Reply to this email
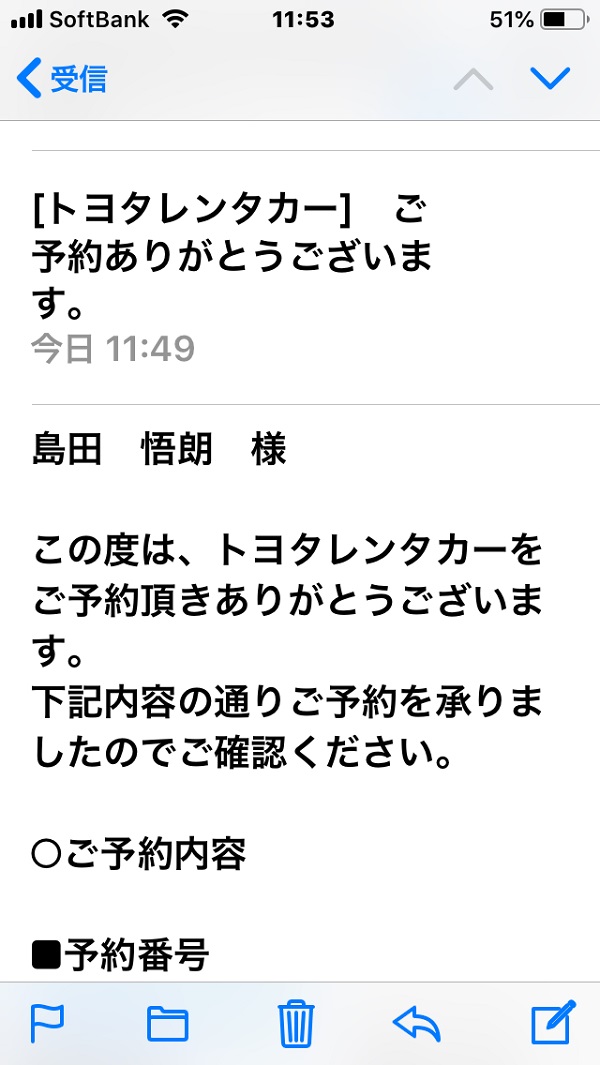Viewport: 600px width, 1065px height. (417, 1022)
